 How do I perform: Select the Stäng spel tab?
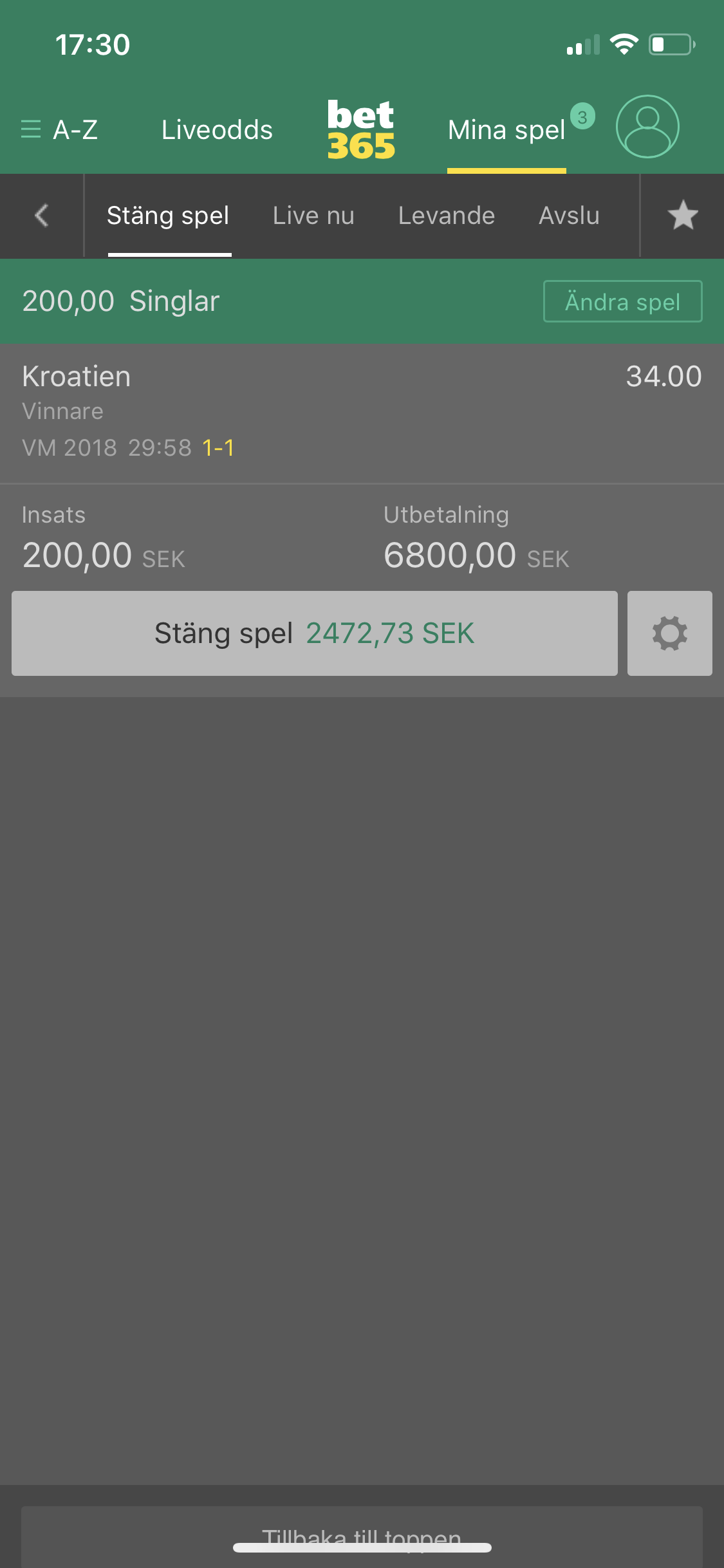click(168, 216)
